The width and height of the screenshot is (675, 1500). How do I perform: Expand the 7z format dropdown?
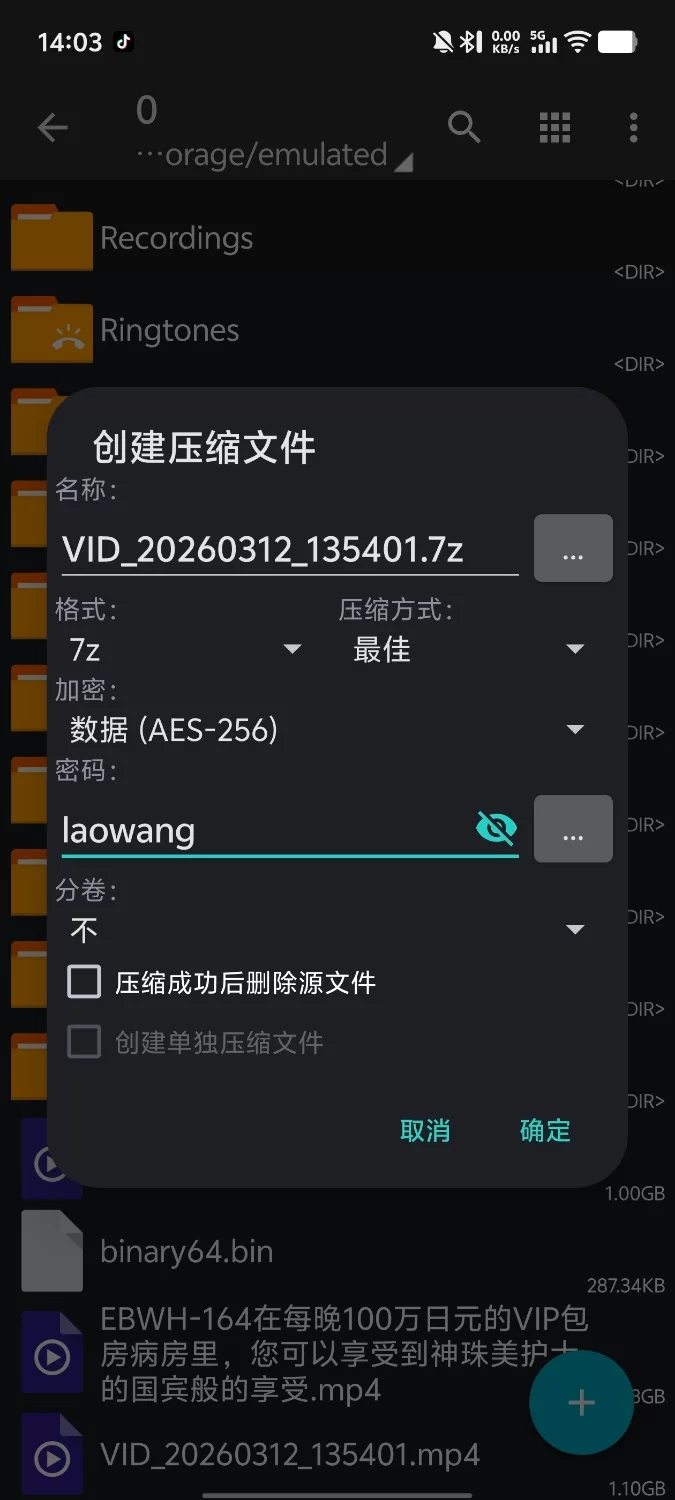tap(185, 650)
